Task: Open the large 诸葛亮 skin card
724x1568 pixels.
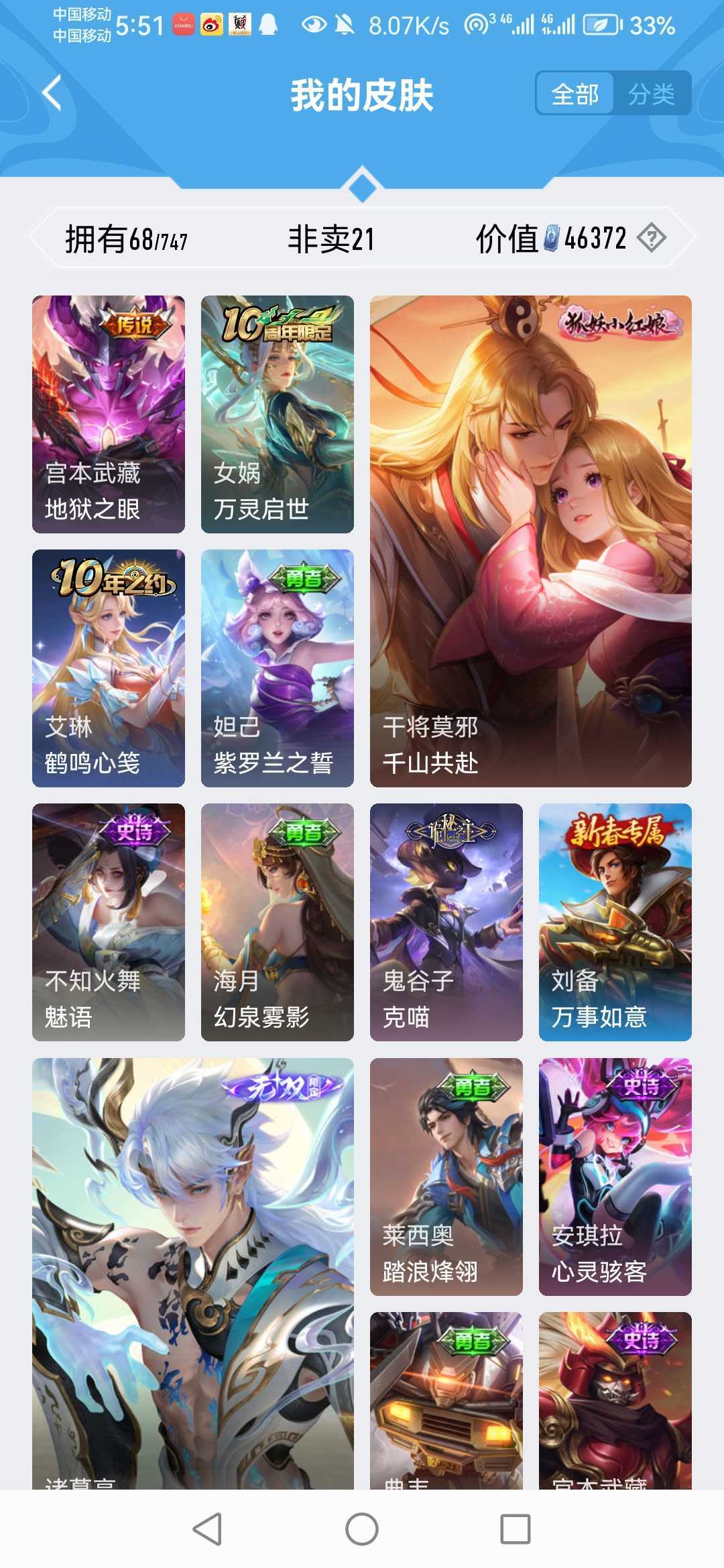Action: click(x=193, y=1273)
